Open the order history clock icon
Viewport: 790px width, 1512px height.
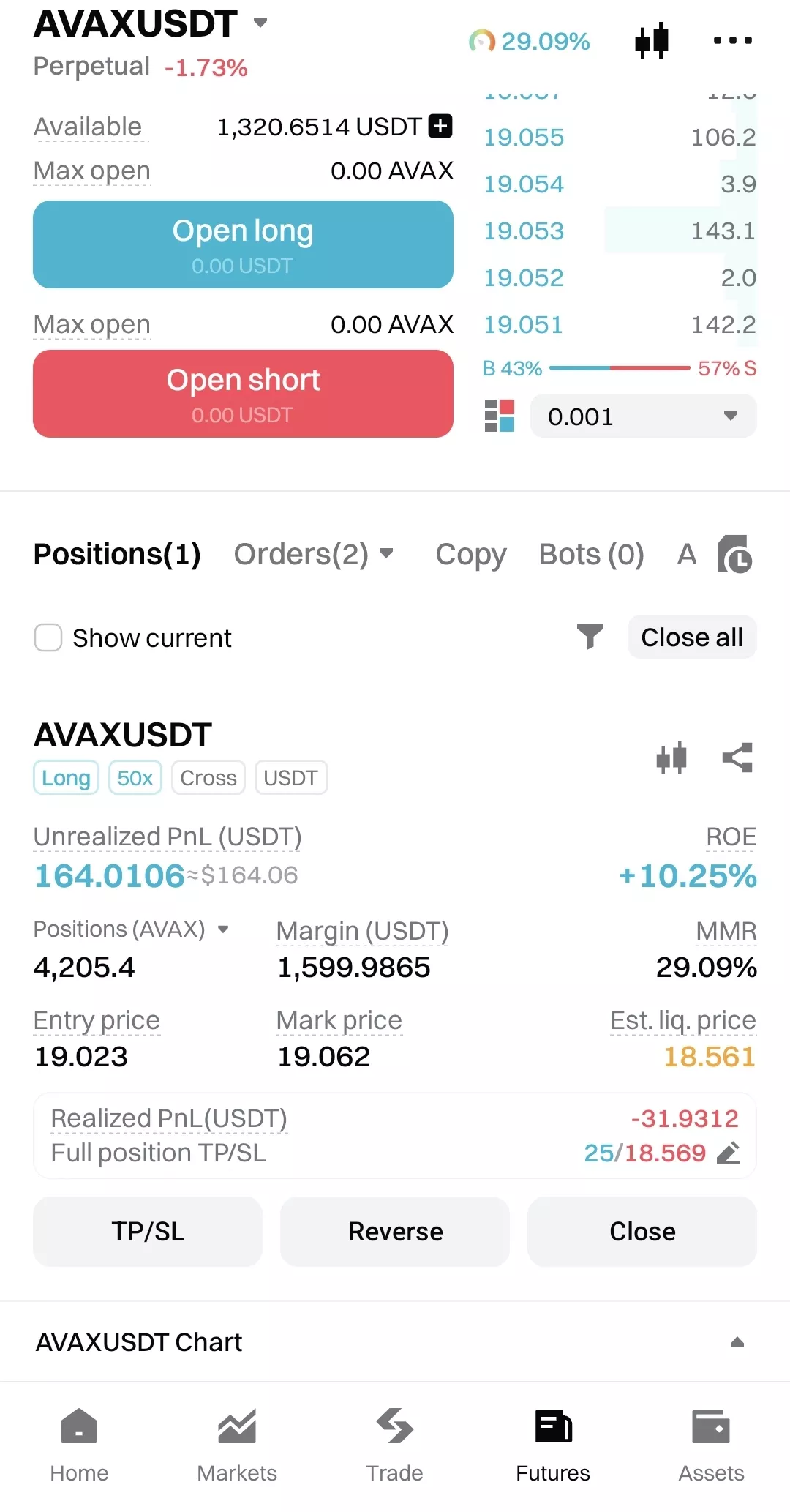(x=735, y=555)
